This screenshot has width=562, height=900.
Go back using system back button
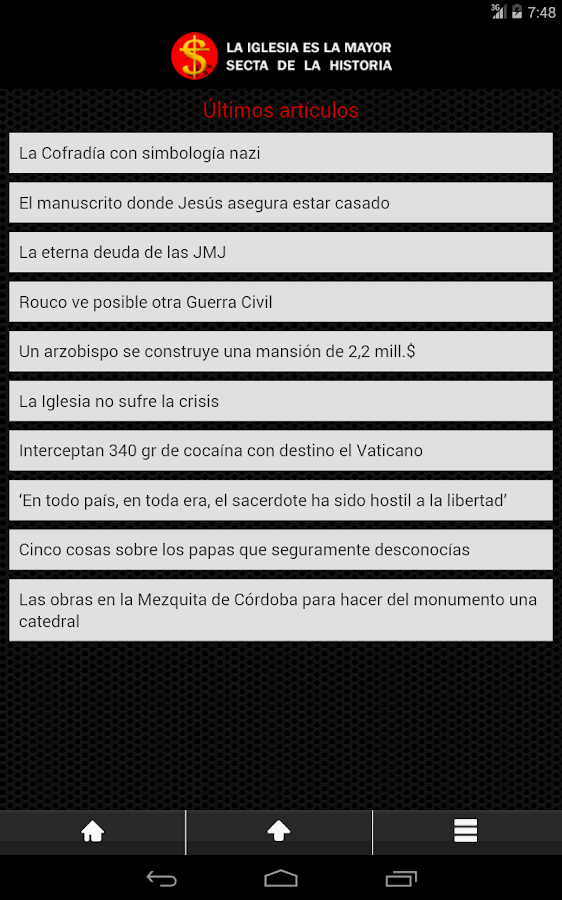tap(161, 878)
